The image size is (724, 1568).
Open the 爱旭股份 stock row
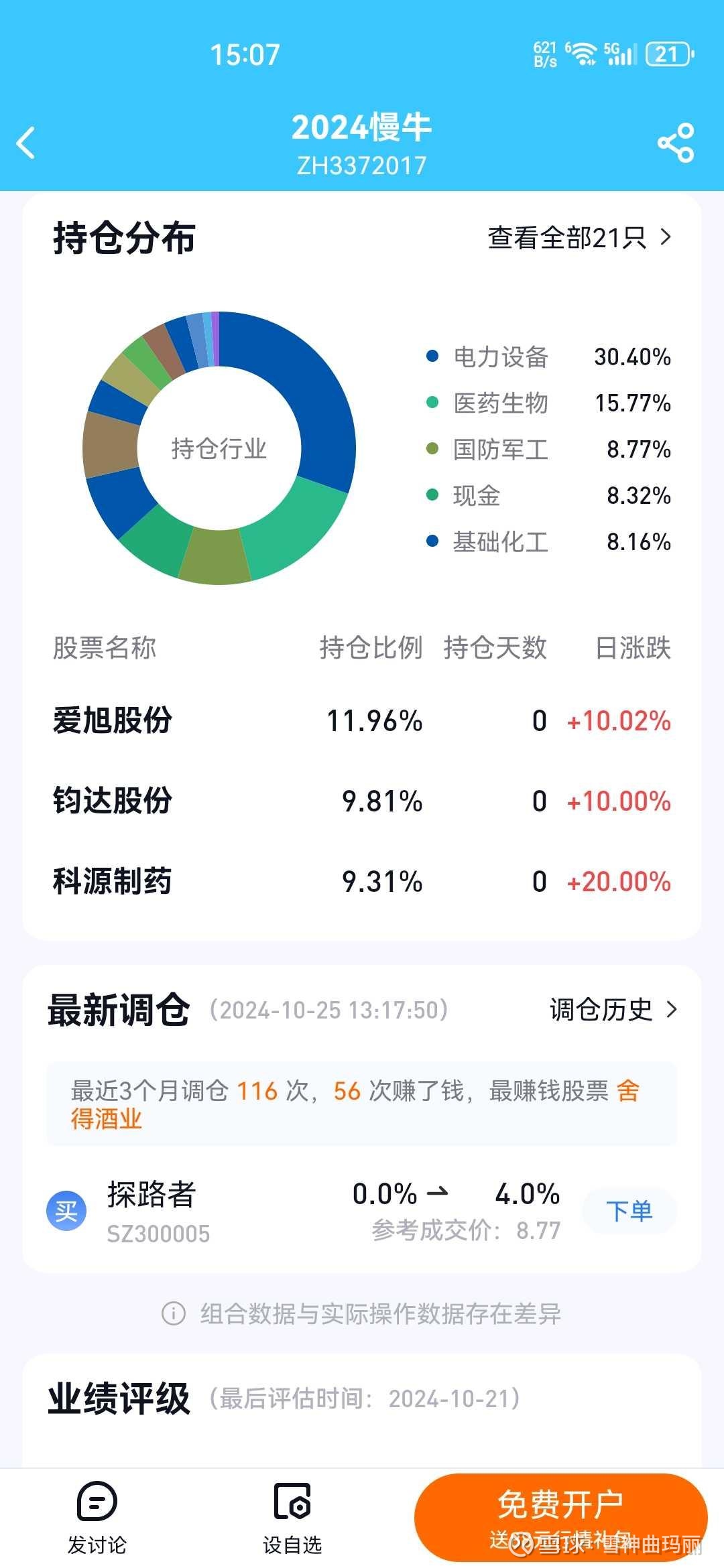(362, 721)
